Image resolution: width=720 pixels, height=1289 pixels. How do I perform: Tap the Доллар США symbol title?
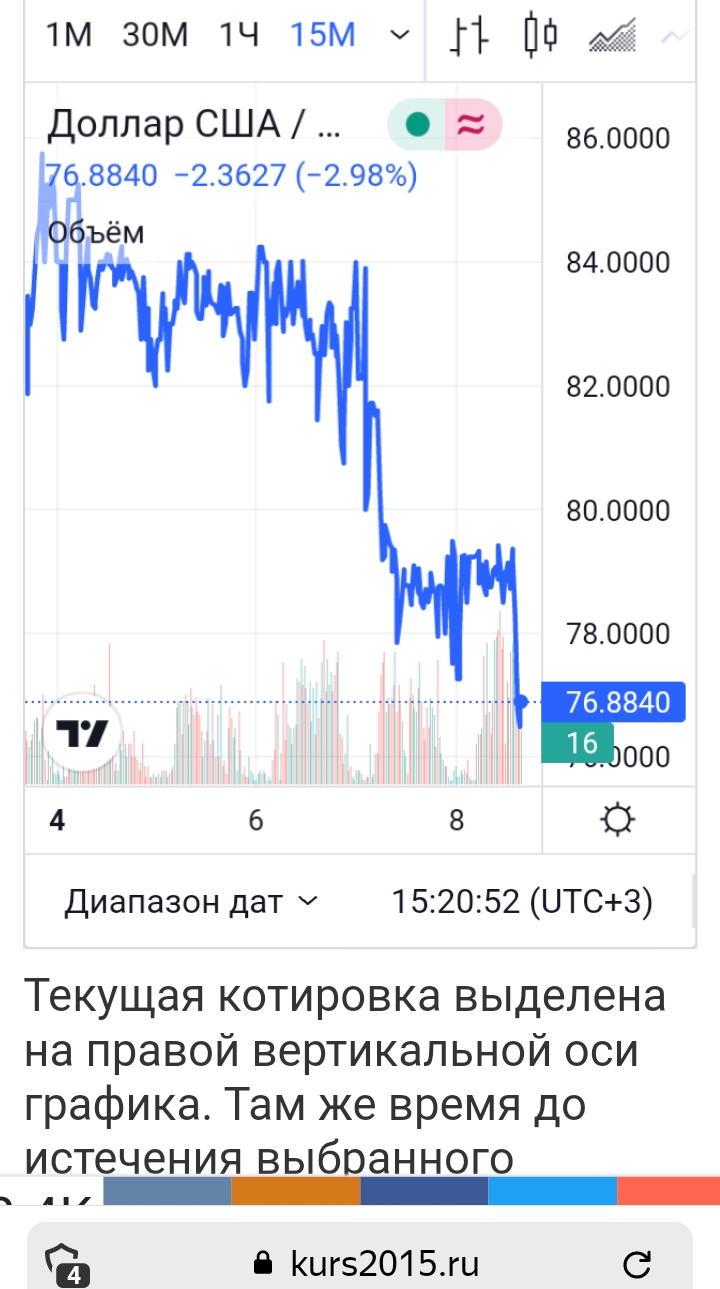pos(195,125)
